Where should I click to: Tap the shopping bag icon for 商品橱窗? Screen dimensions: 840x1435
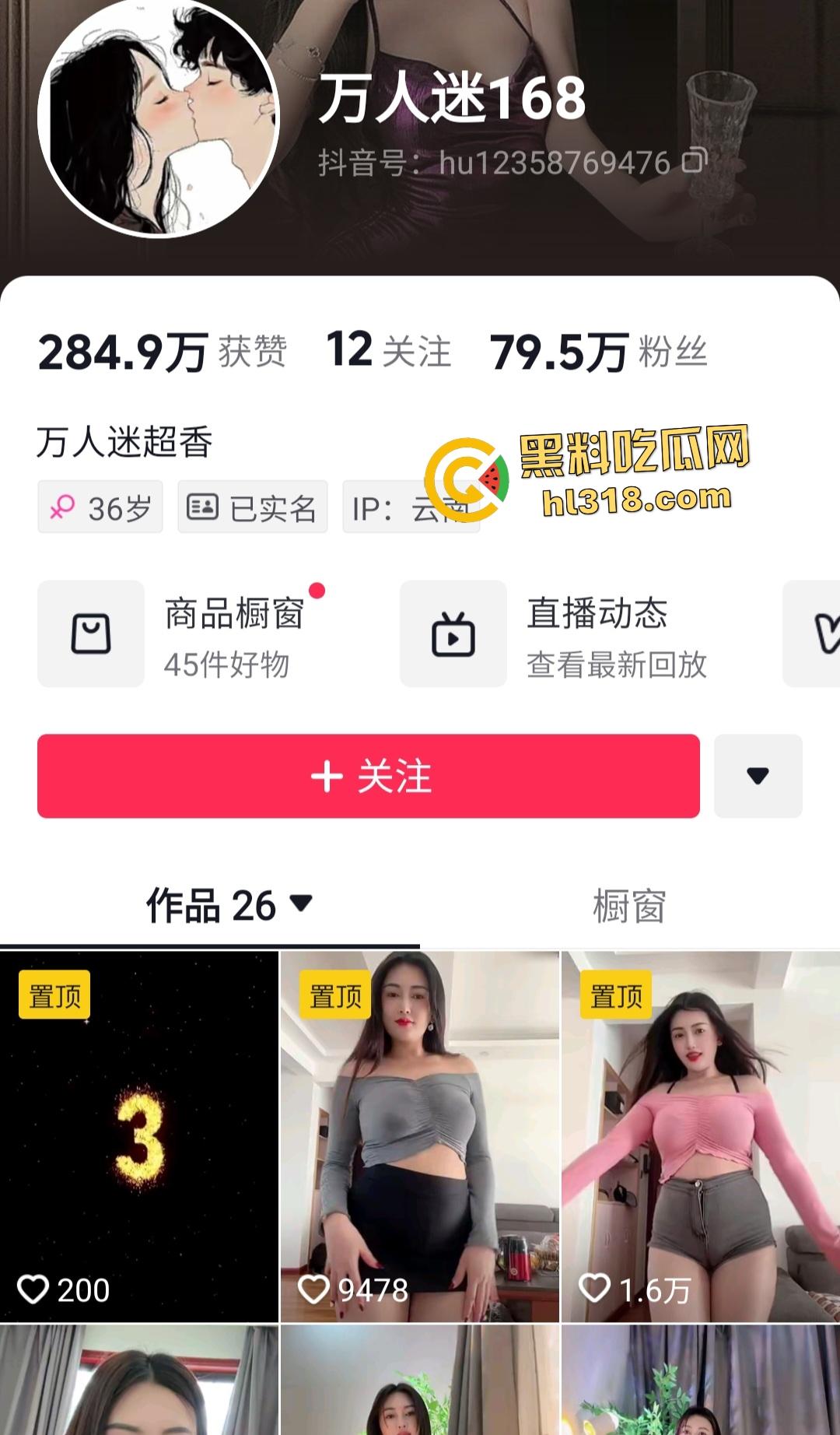(x=91, y=633)
